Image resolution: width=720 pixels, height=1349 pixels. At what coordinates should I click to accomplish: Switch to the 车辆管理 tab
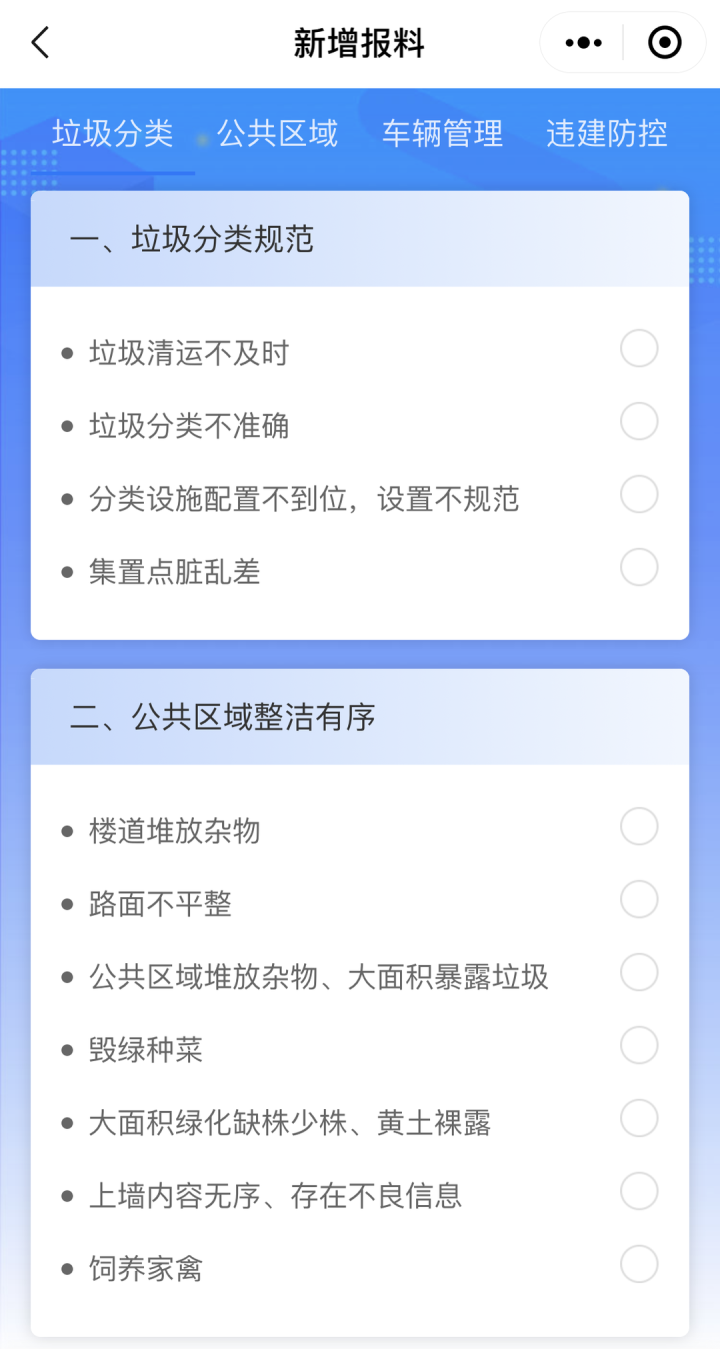(442, 135)
